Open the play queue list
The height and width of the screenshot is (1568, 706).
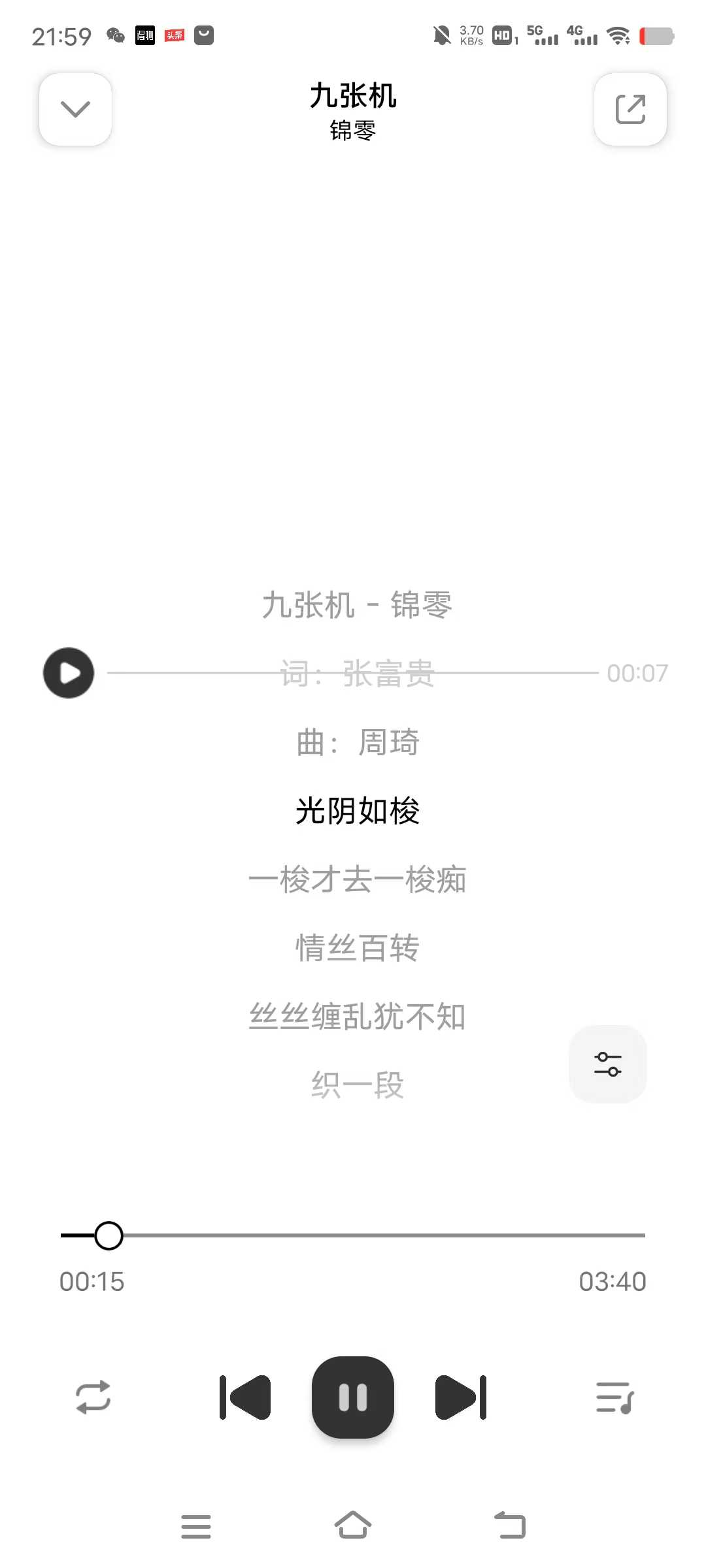(614, 1397)
